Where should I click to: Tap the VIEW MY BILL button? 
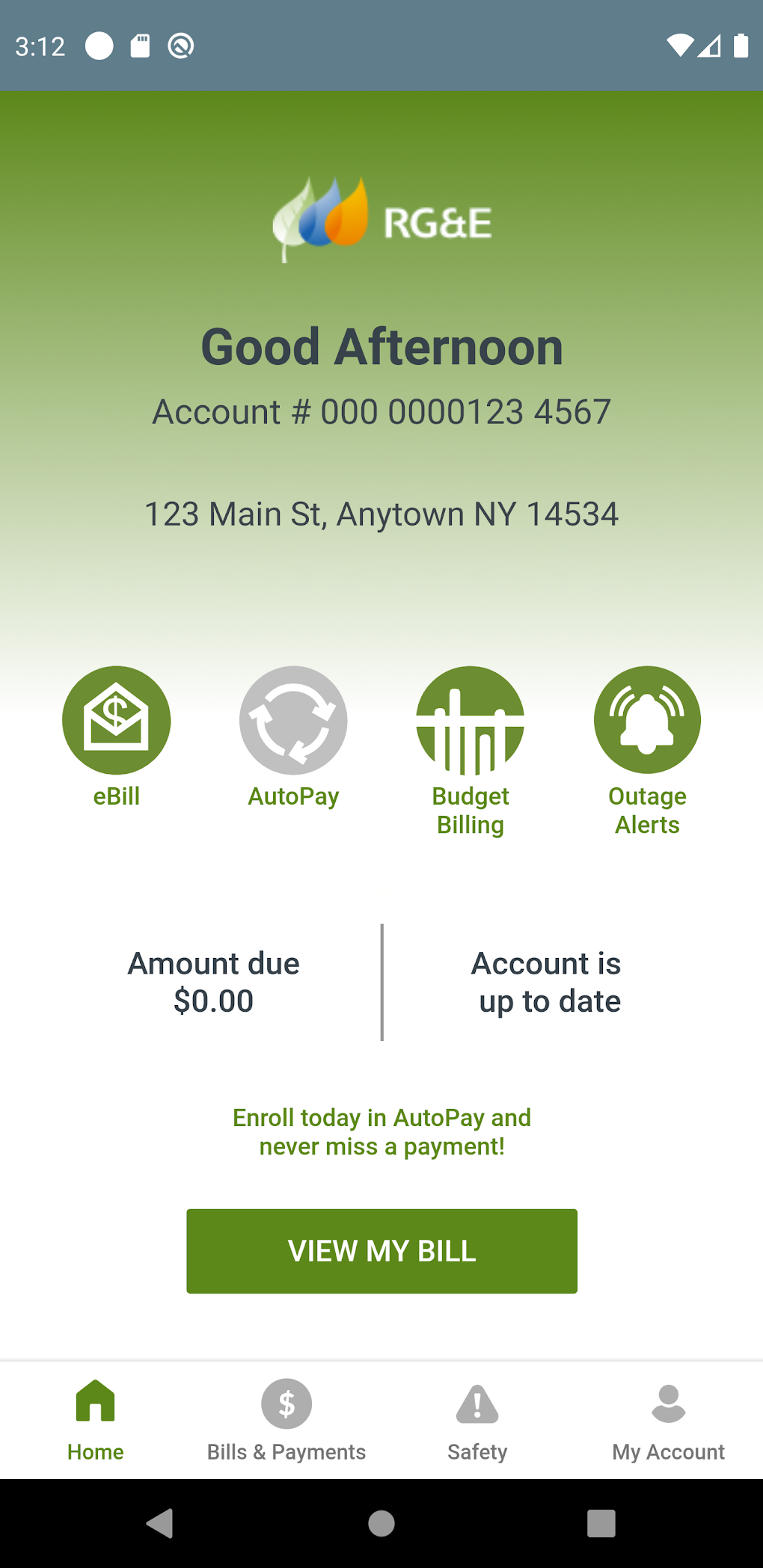click(381, 1251)
